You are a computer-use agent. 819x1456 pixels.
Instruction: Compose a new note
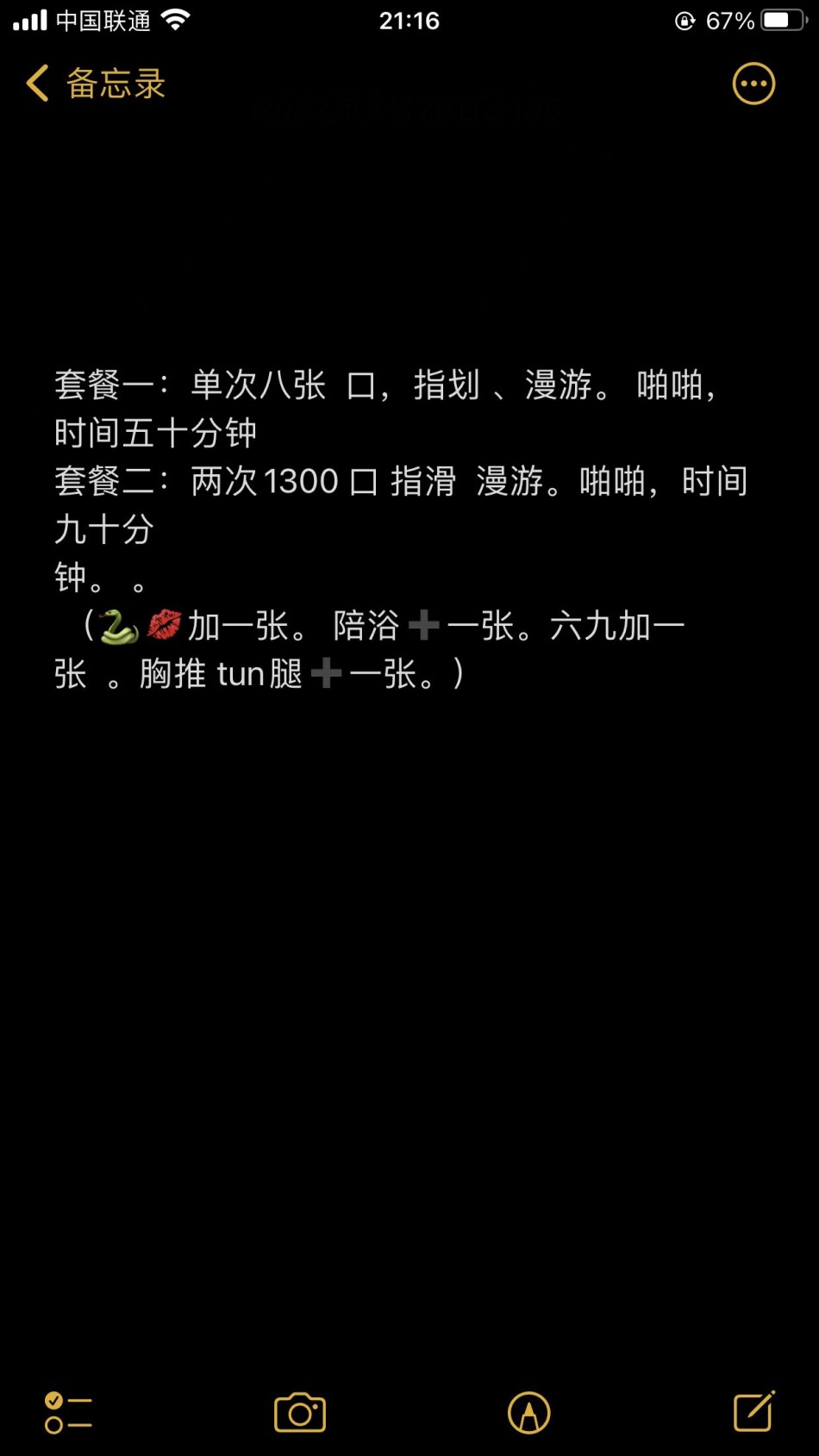753,1411
